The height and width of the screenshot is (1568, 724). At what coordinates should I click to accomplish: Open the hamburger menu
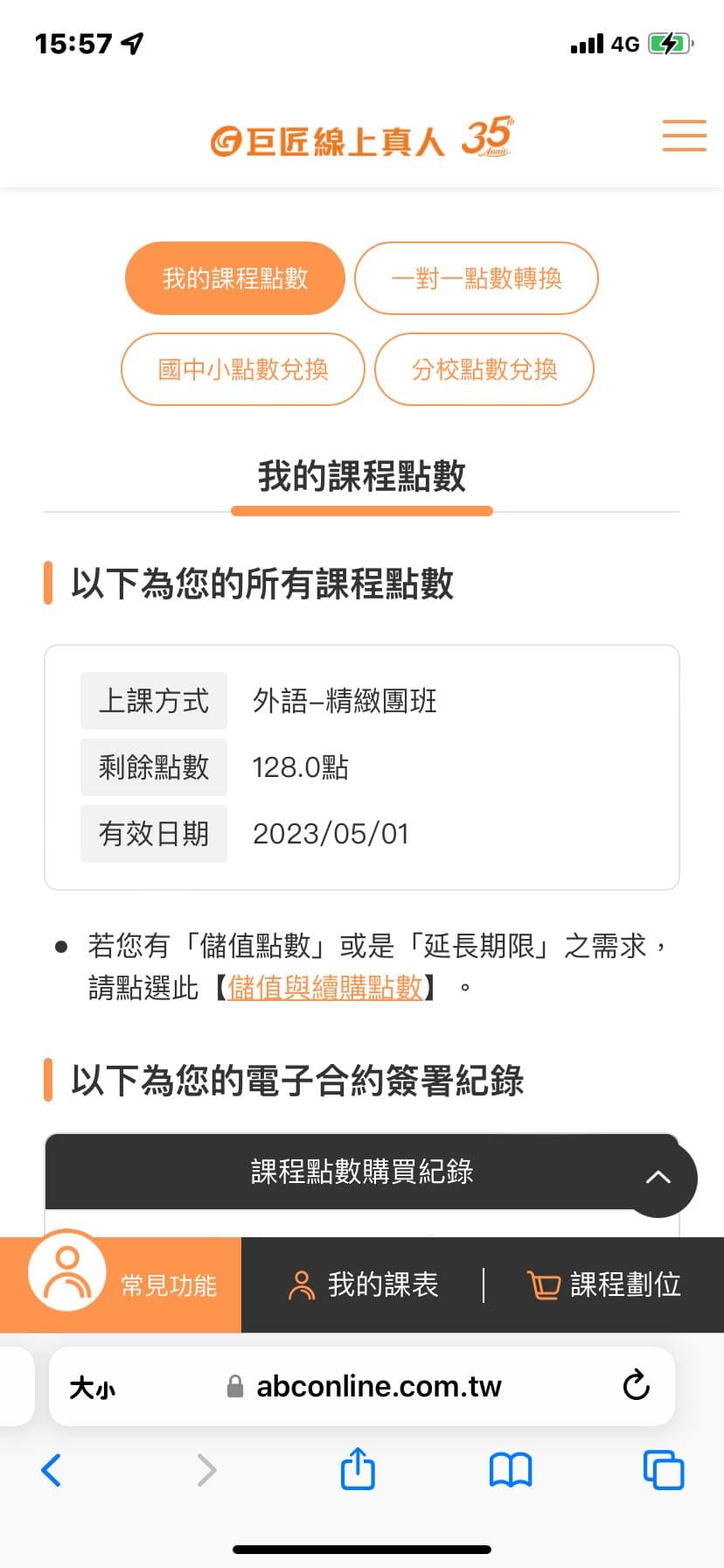pos(684,136)
